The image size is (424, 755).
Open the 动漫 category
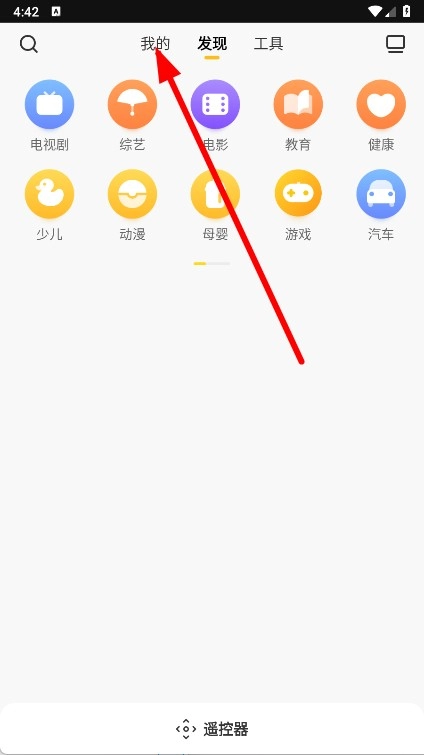pyautogui.click(x=132, y=206)
